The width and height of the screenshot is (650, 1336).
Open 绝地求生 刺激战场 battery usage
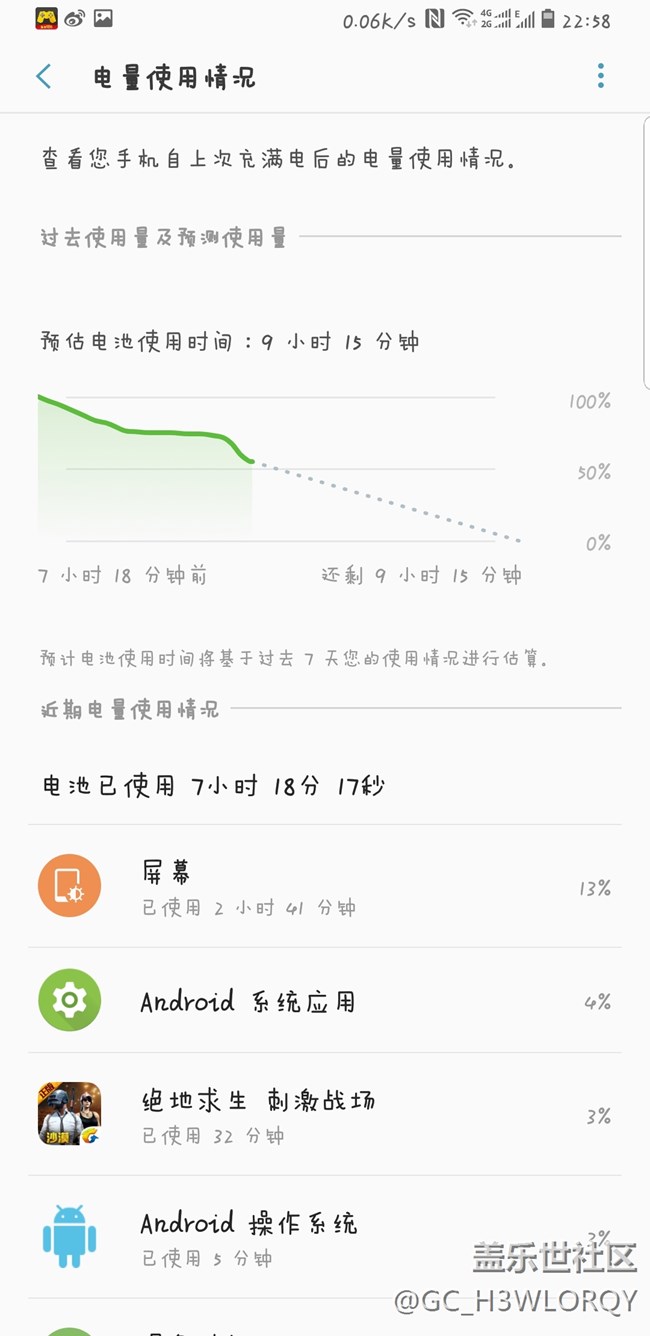pyautogui.click(x=324, y=1114)
